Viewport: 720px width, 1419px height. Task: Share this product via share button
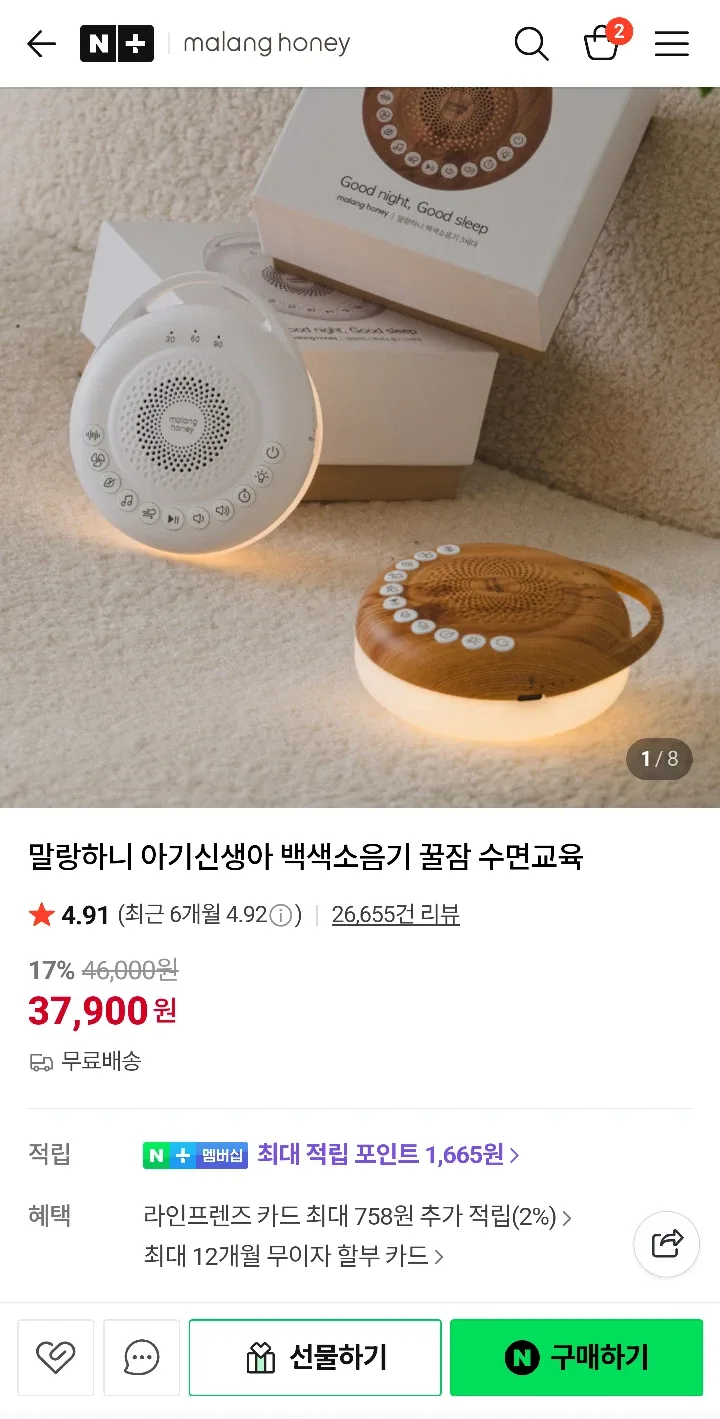666,1244
